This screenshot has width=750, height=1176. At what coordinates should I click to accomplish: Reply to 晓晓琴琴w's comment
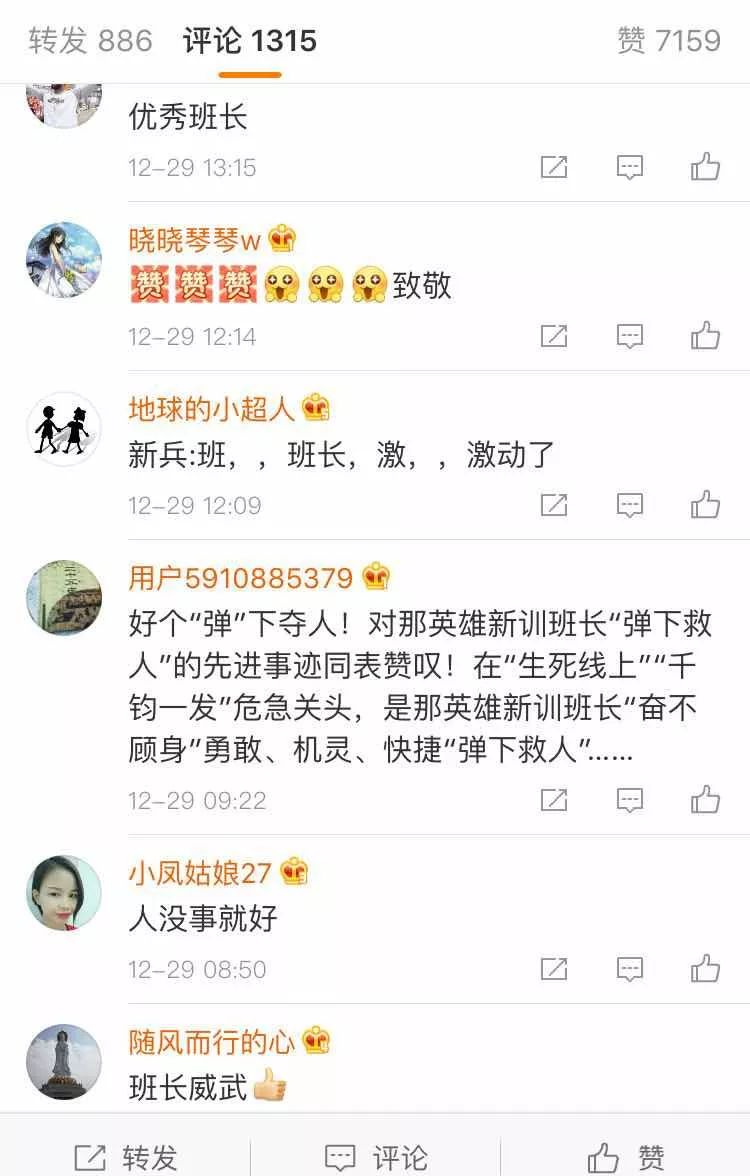[629, 336]
